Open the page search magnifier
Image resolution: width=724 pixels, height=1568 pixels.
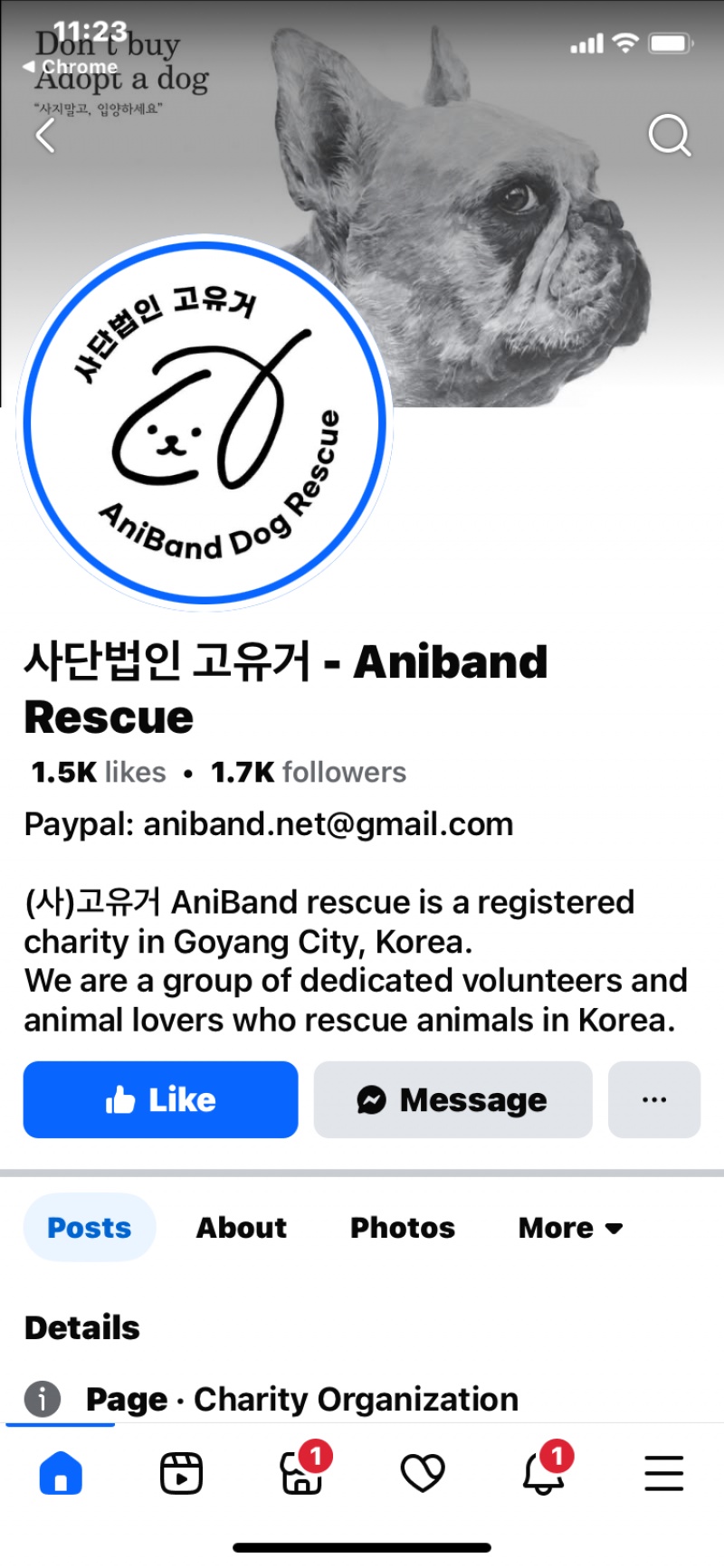tap(669, 136)
